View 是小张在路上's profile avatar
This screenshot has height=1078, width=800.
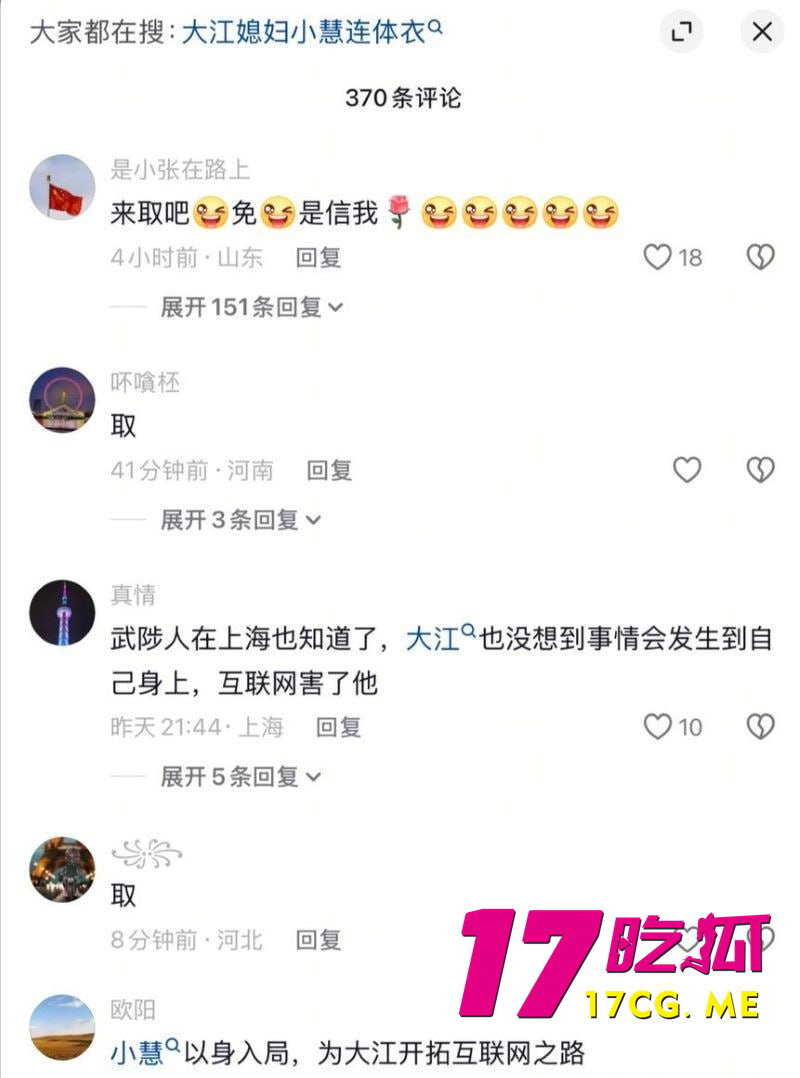62,187
